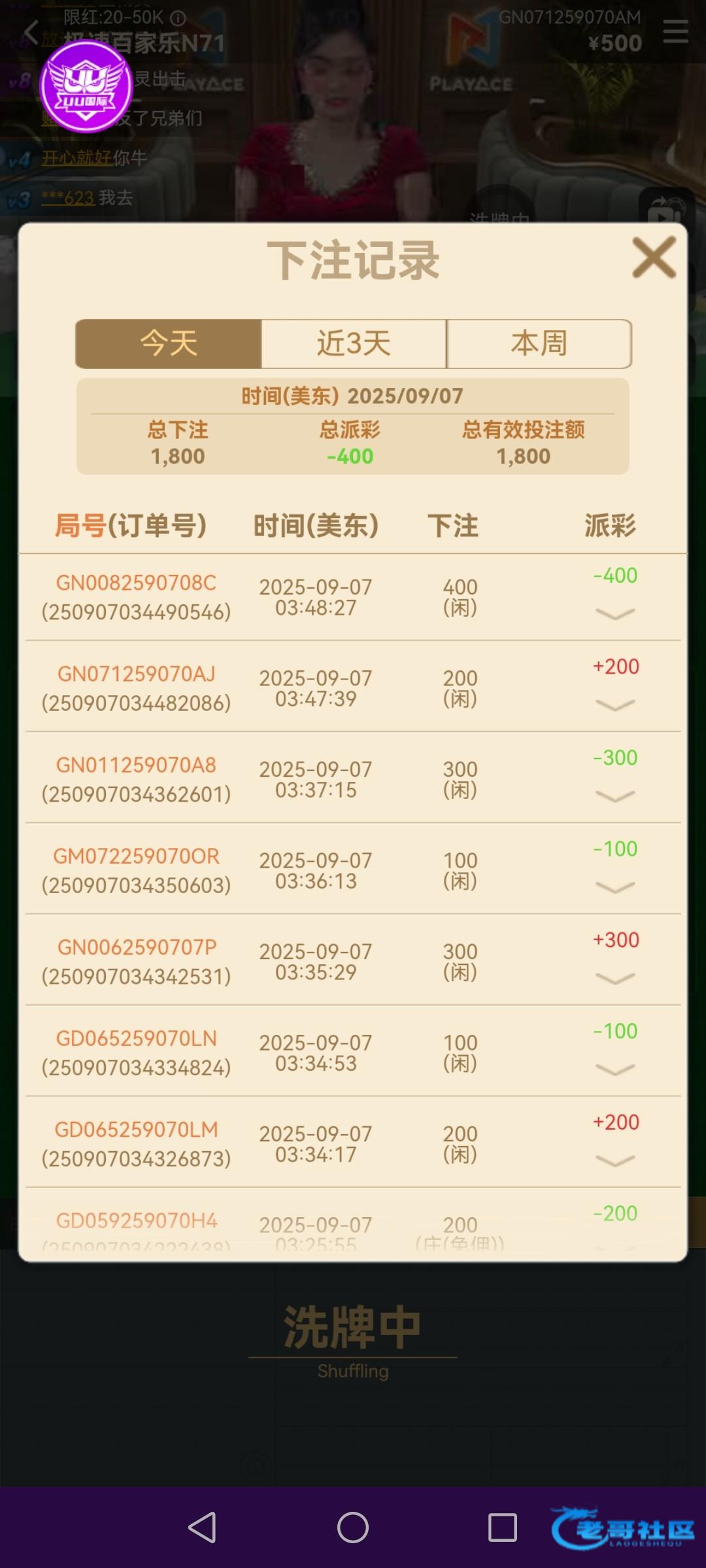Expand details for round GN0082590708C
The width and height of the screenshot is (706, 1568).
pos(615,613)
